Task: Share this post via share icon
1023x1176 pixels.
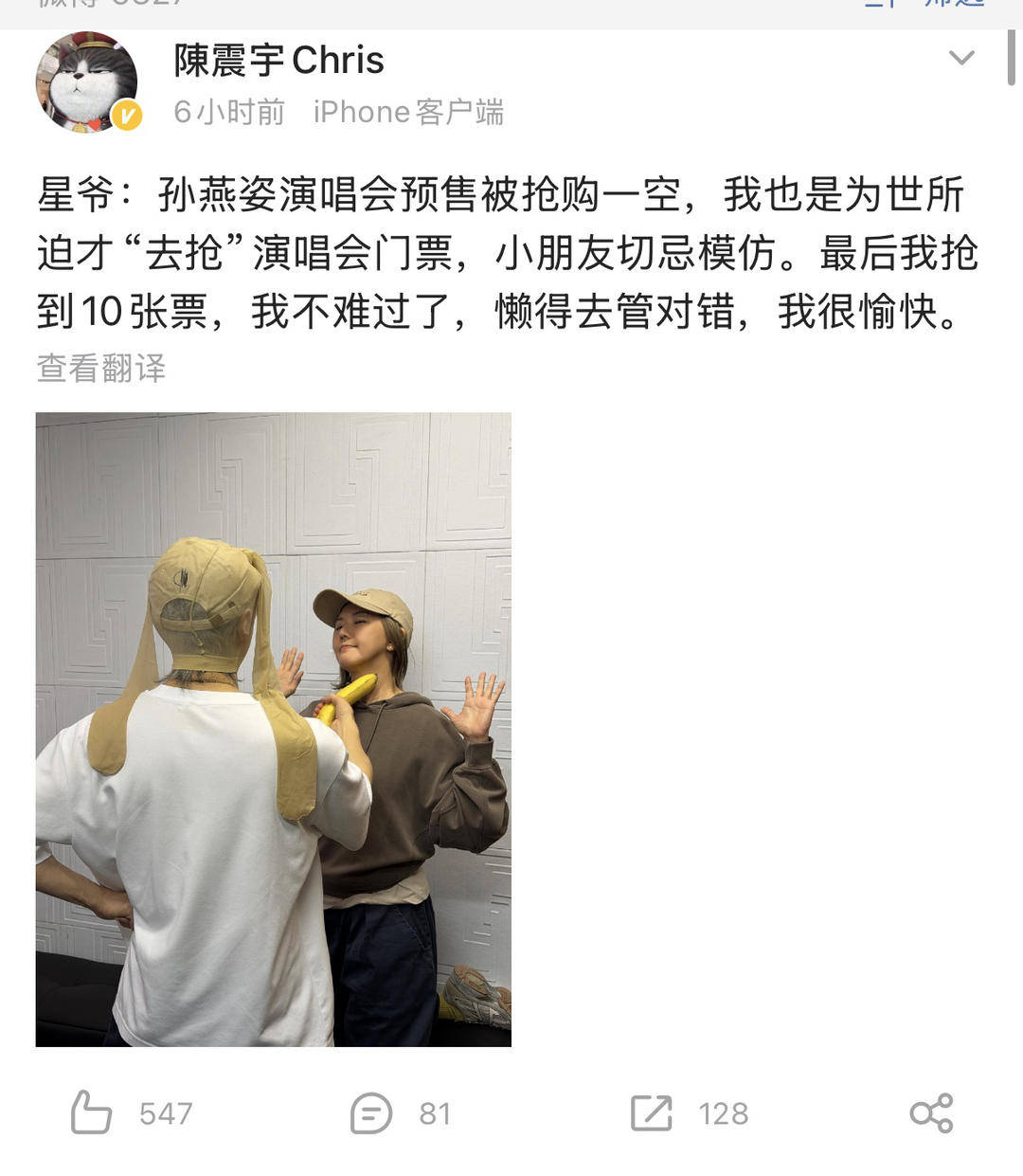Action: (930, 1113)
